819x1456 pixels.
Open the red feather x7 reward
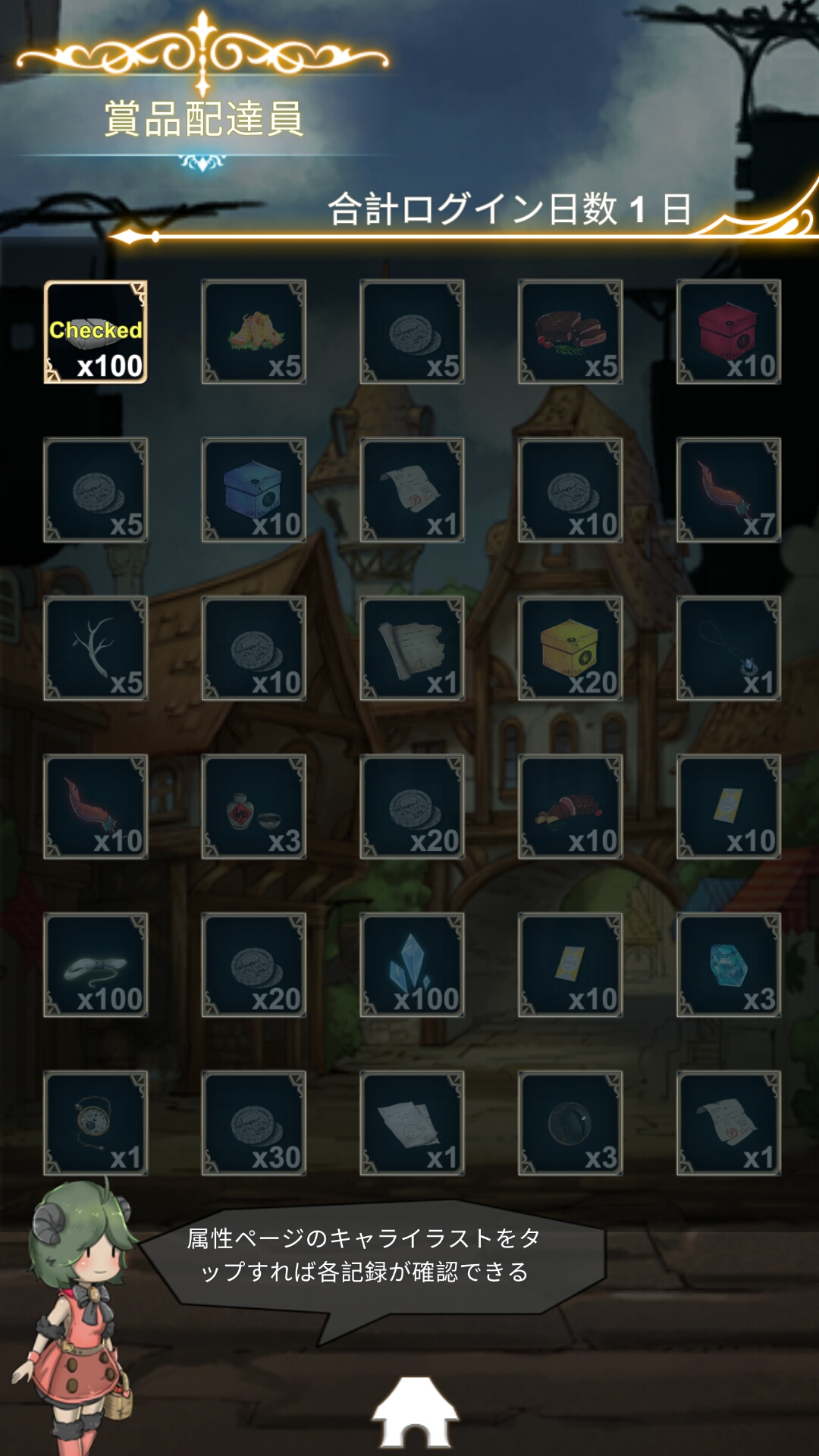point(728,490)
